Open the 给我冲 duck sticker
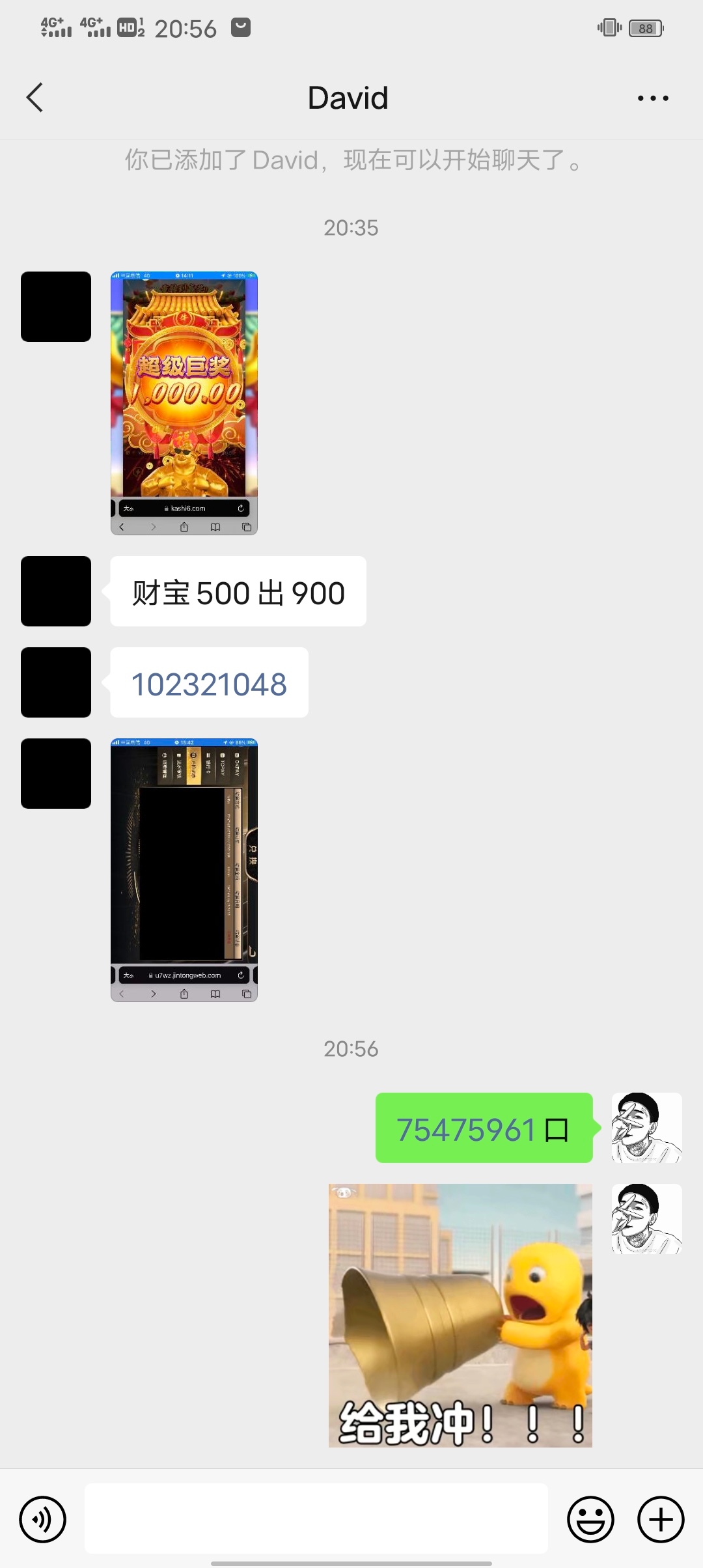Image resolution: width=703 pixels, height=1568 pixels. (460, 1315)
